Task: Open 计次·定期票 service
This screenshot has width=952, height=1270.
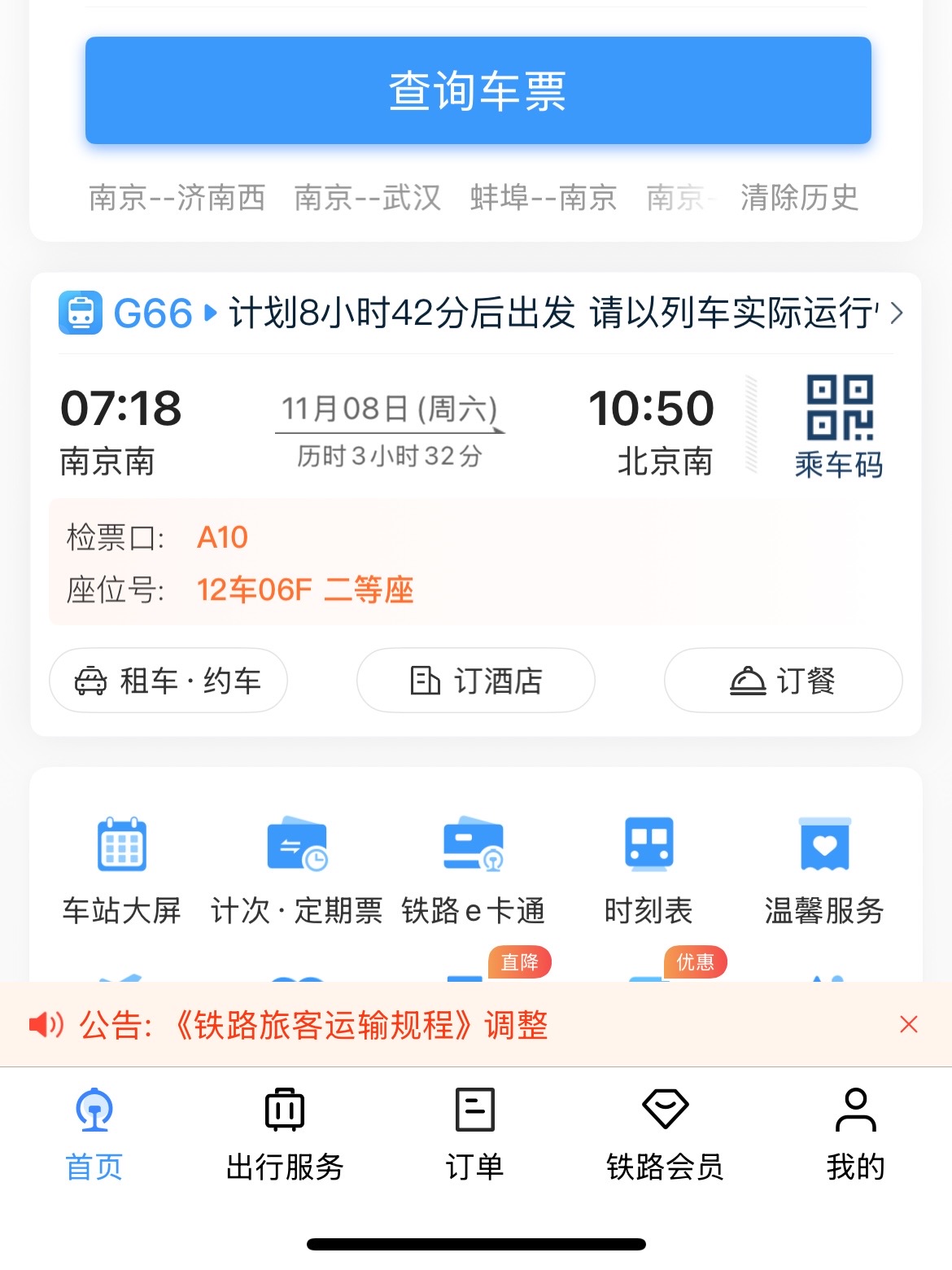Action: point(297,871)
